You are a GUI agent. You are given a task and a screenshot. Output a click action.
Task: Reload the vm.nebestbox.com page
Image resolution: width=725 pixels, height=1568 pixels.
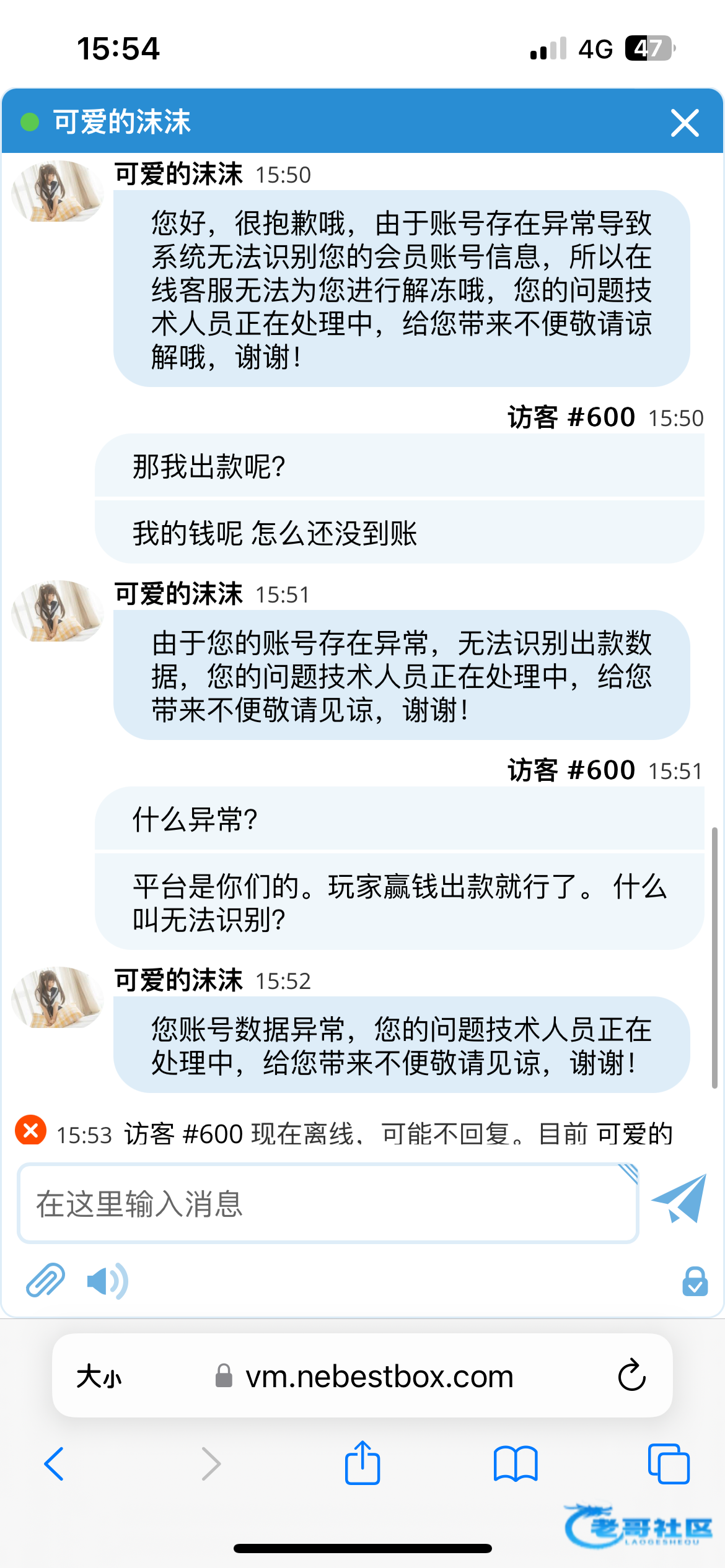[631, 1375]
